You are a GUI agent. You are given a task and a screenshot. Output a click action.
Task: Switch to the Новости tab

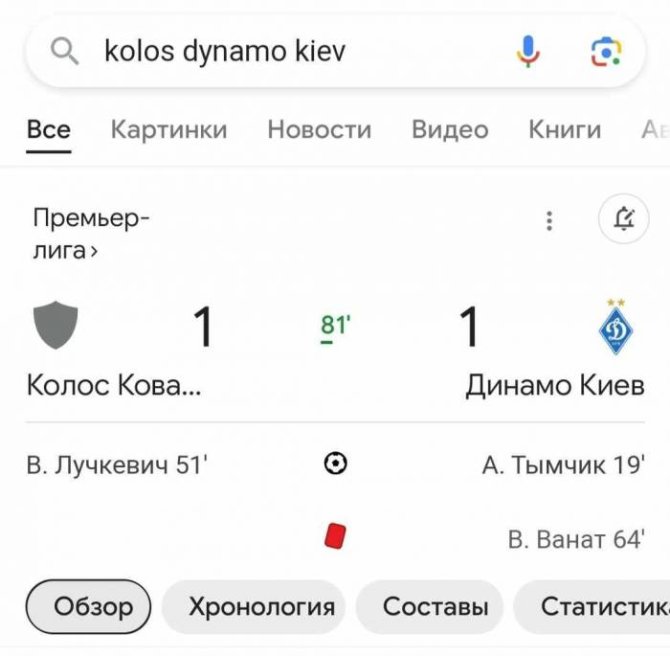tap(319, 130)
